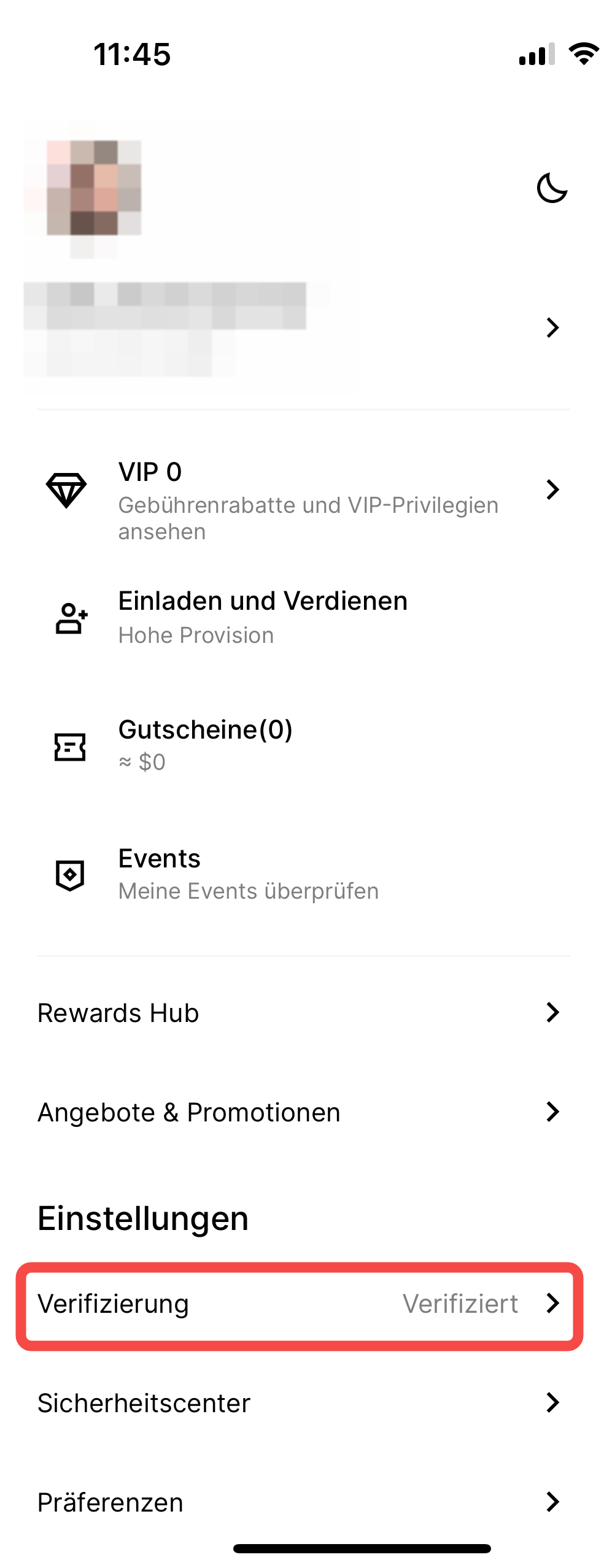This screenshot has height=1568, width=604.
Task: Open Rewards Hub via its chevron
Action: click(x=552, y=1012)
